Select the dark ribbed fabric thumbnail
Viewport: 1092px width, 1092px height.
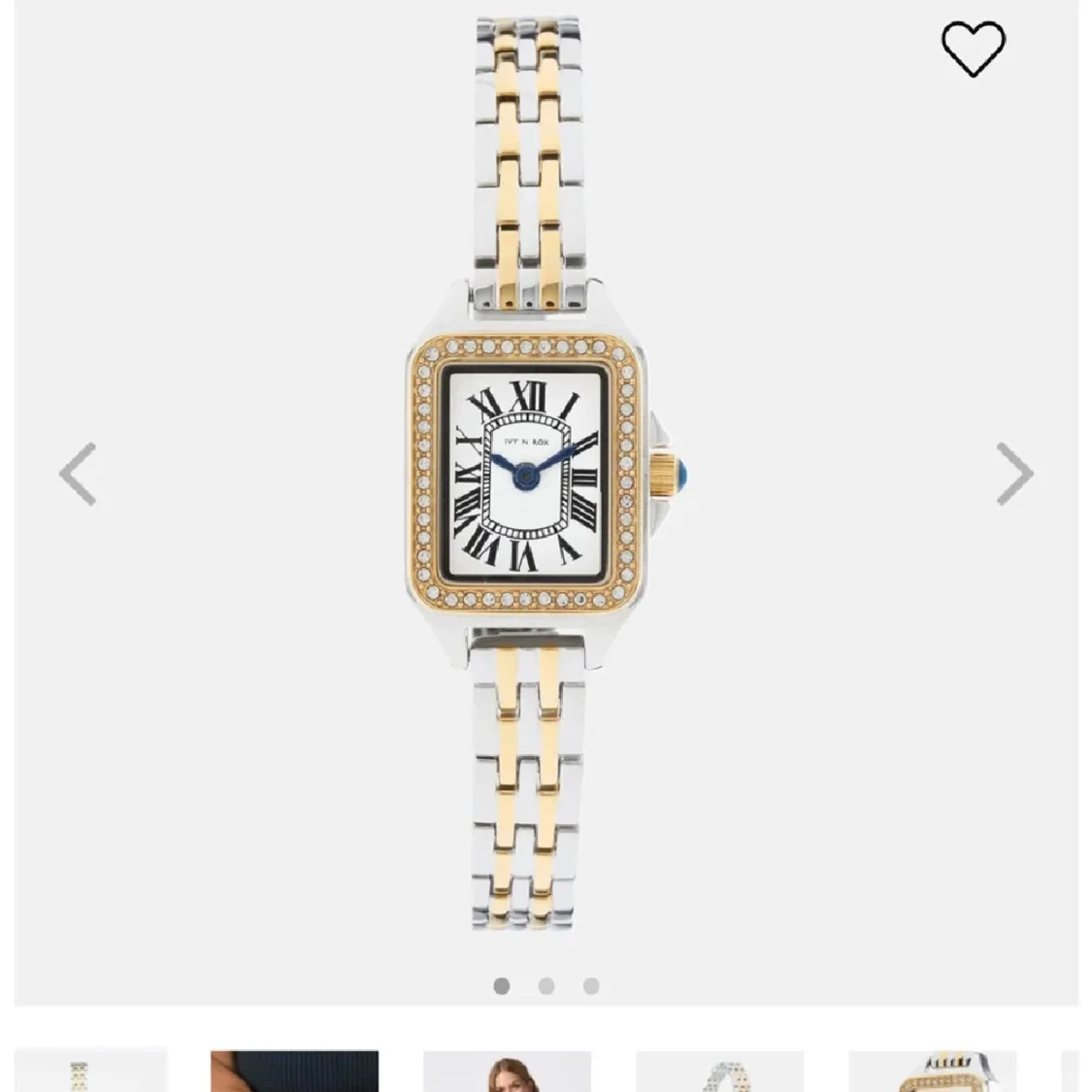pos(294,1071)
